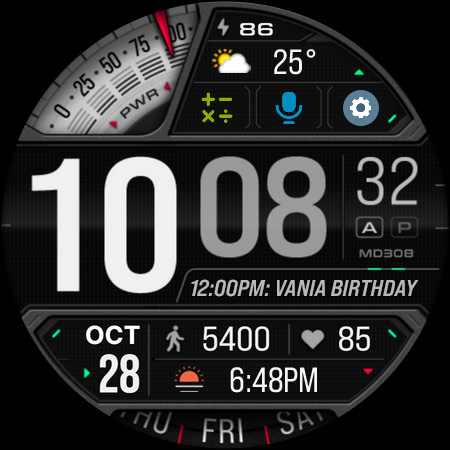The width and height of the screenshot is (450, 450).
Task: Launch the microphone voice shortcut
Action: [289, 108]
